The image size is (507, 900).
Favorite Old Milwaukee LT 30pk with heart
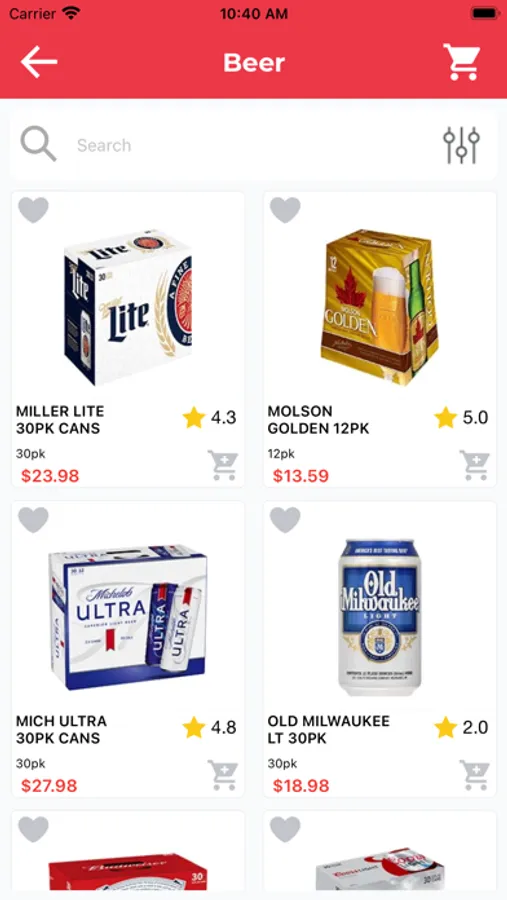pyautogui.click(x=285, y=520)
